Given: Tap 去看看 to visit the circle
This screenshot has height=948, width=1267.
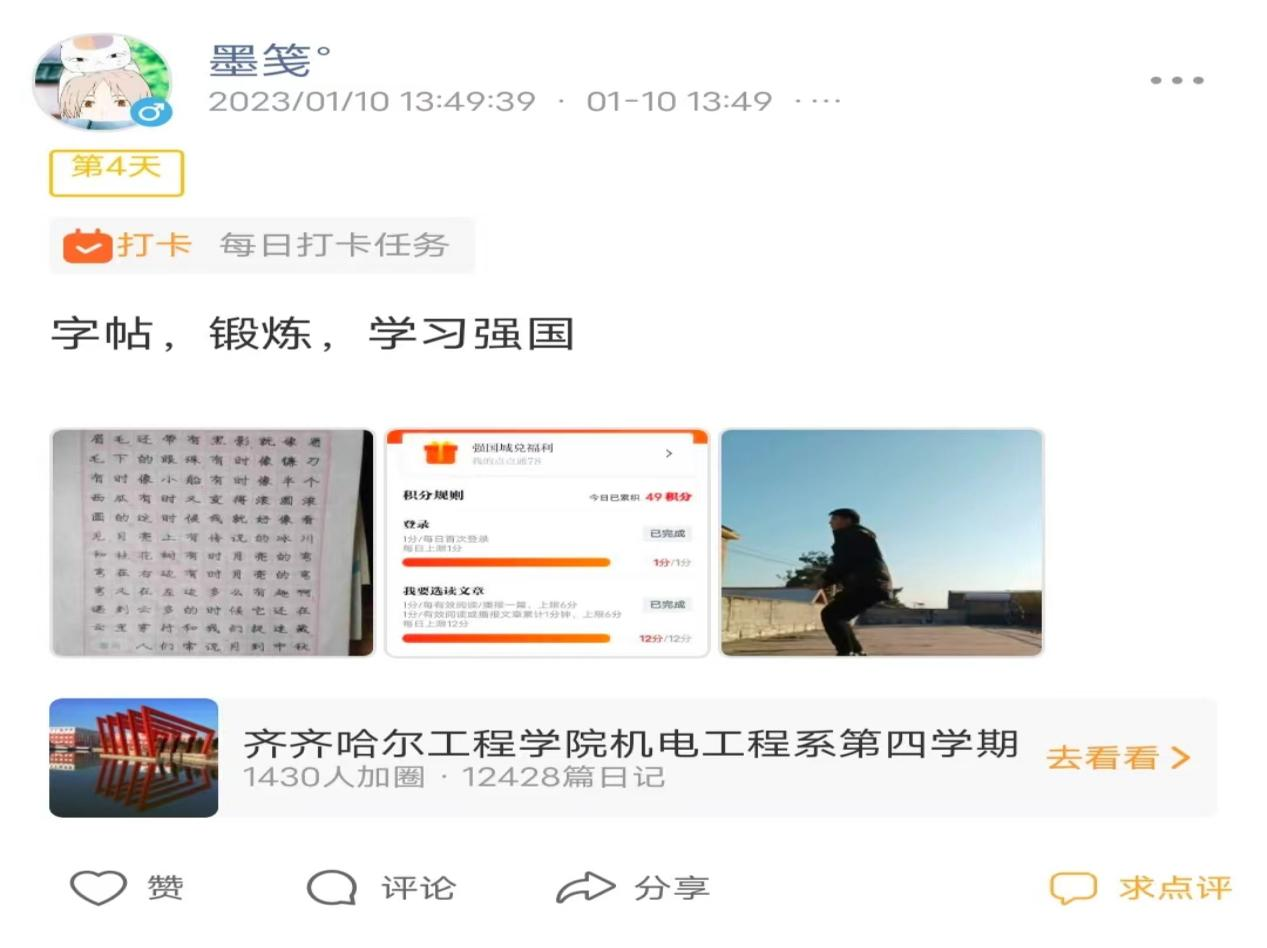Looking at the screenshot, I should [1118, 757].
